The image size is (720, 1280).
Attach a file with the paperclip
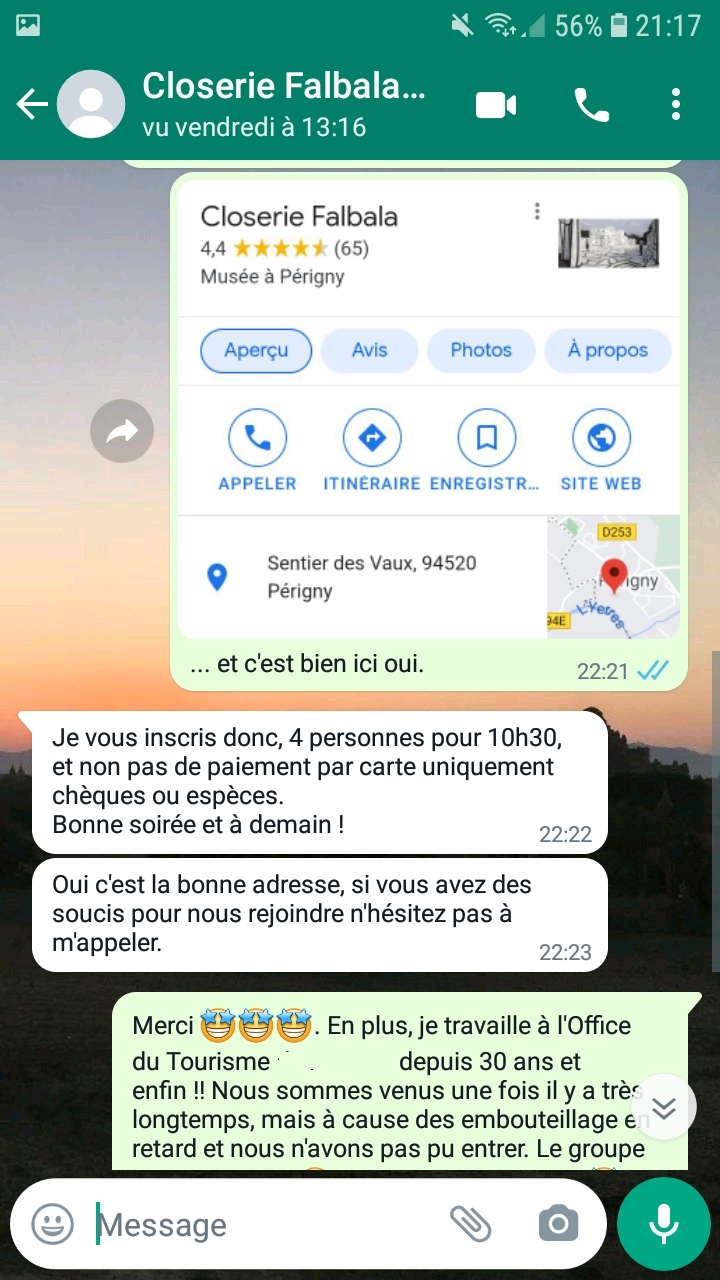(470, 1223)
